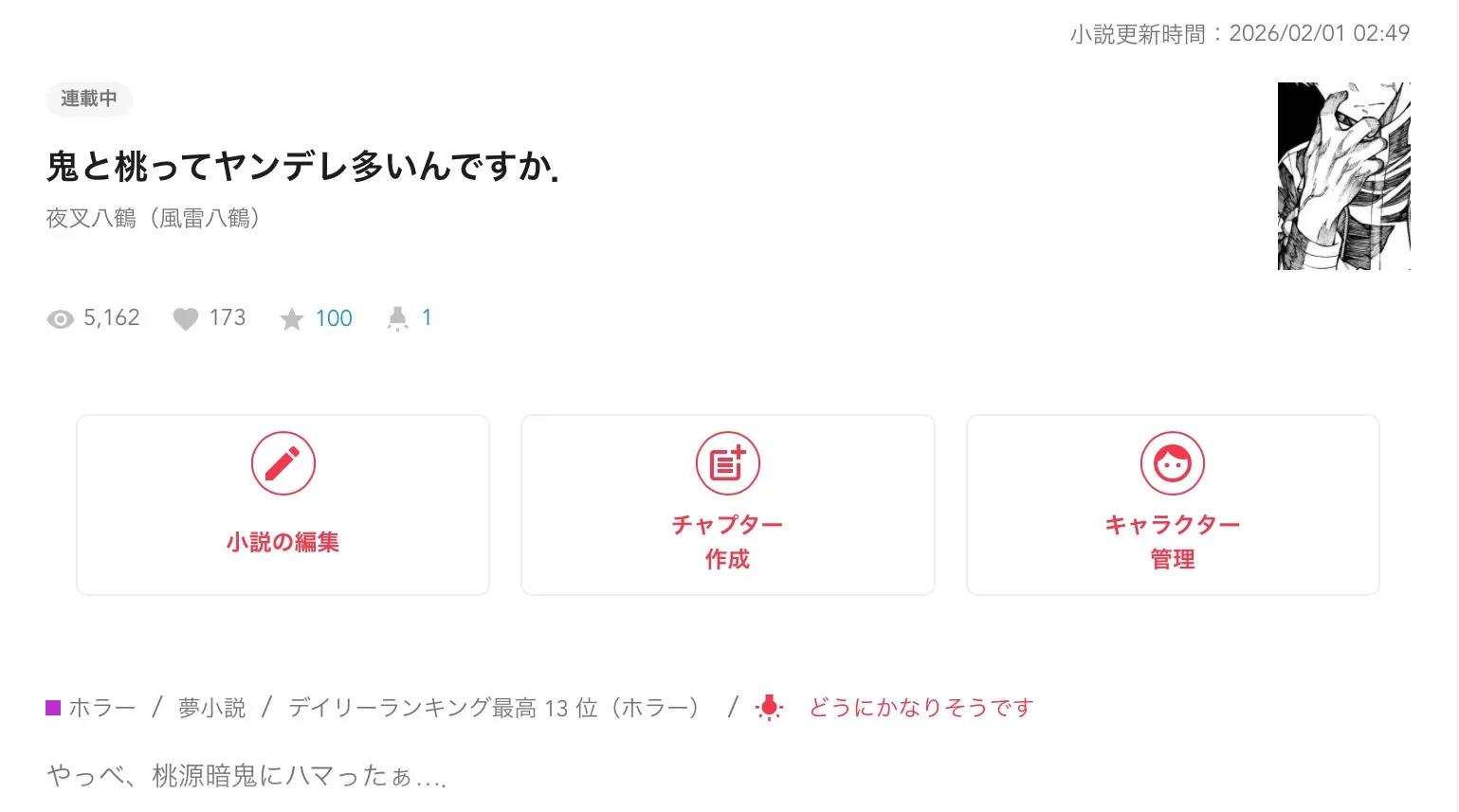Open the star count 100 link
The width and height of the screenshot is (1459, 812).
pos(333,318)
